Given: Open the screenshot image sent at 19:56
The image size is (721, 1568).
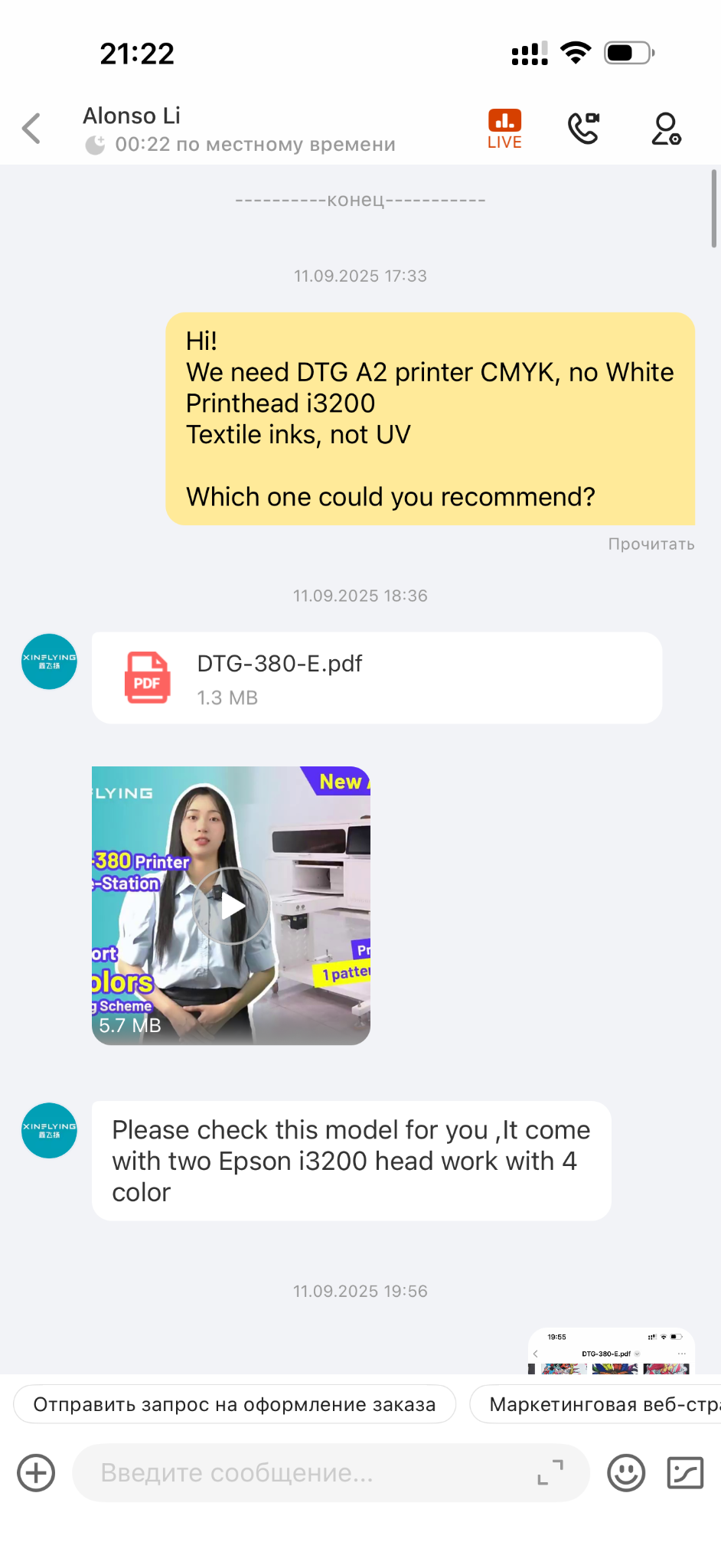Looking at the screenshot, I should click(x=611, y=1352).
